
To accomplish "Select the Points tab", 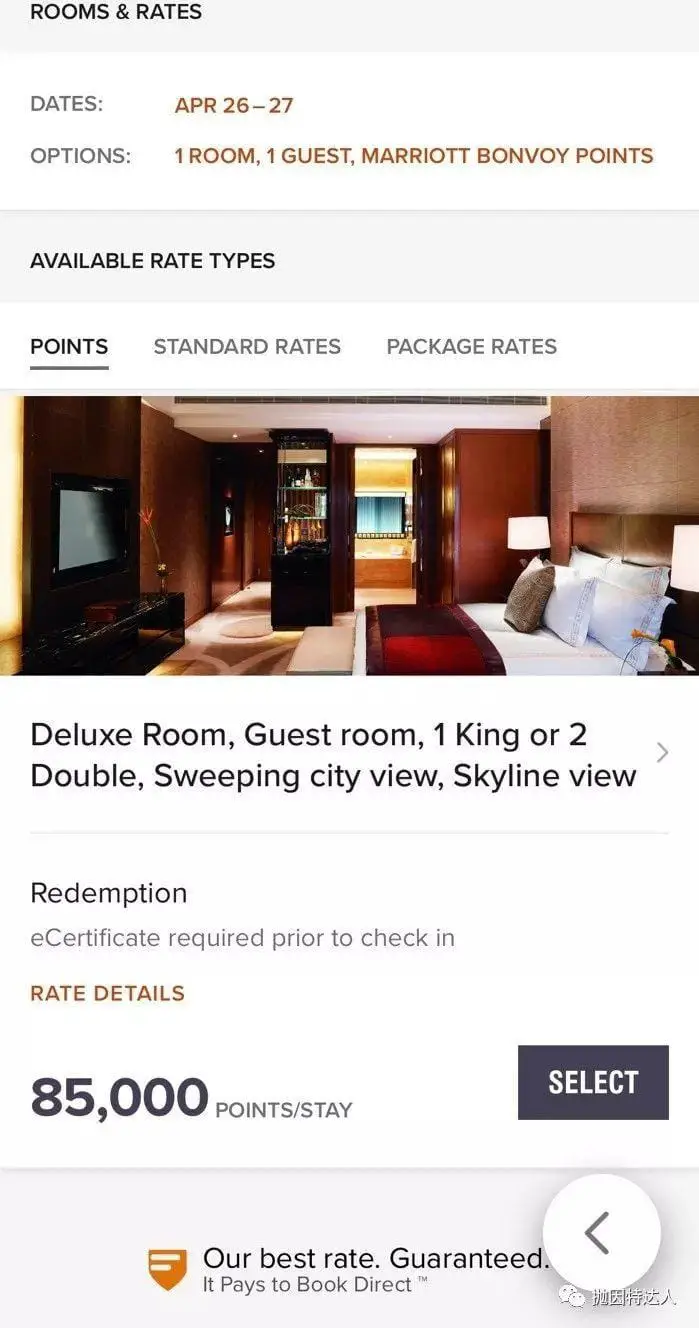I will point(69,347).
